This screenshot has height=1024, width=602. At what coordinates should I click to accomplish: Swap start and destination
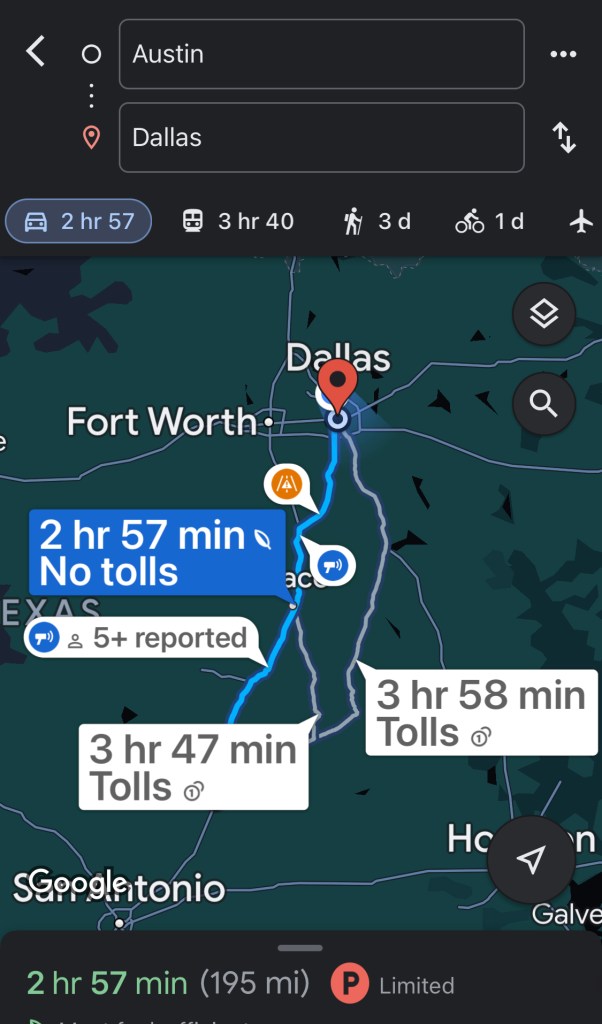click(564, 137)
